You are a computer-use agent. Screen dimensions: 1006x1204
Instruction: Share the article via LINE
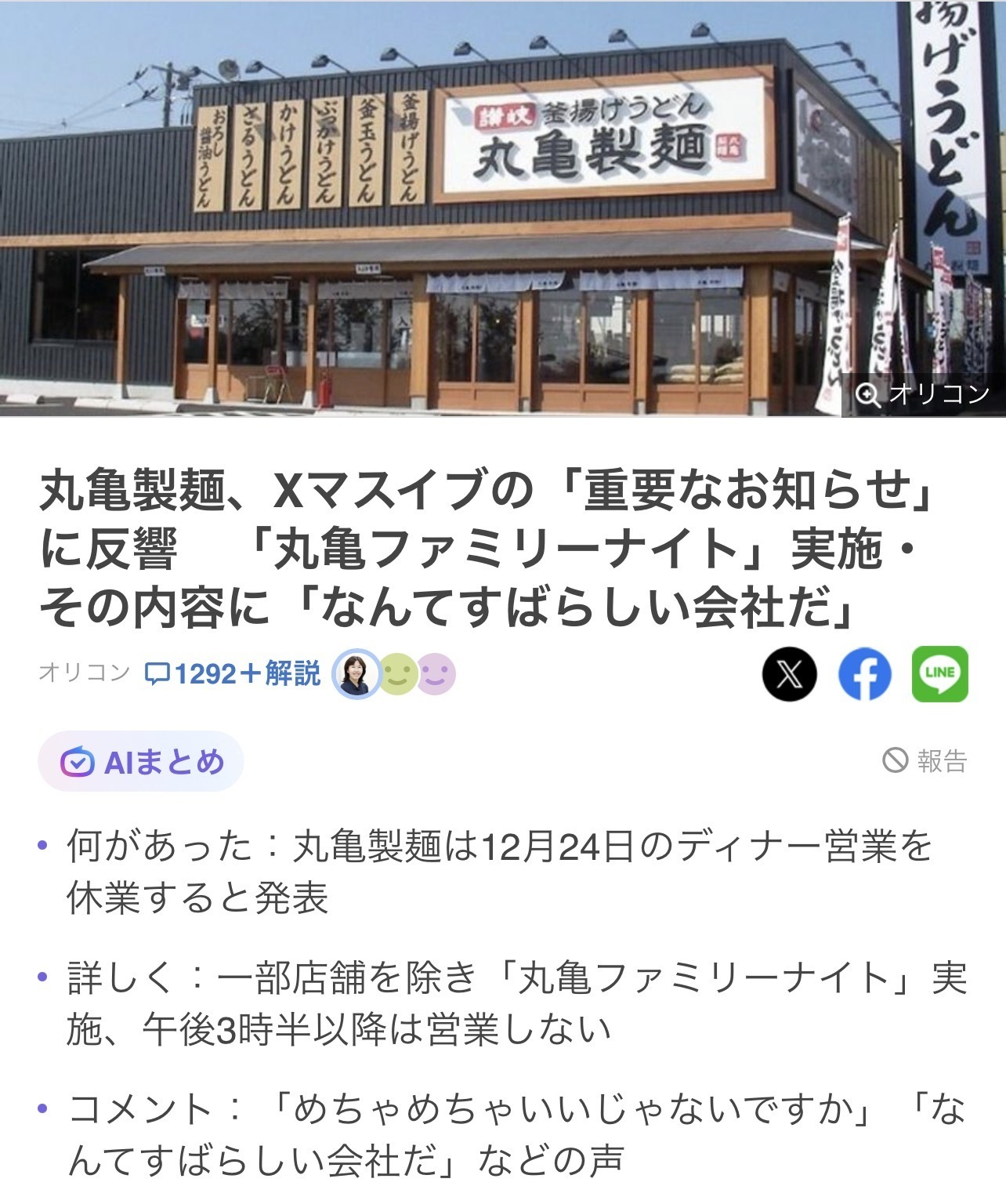coord(939,674)
